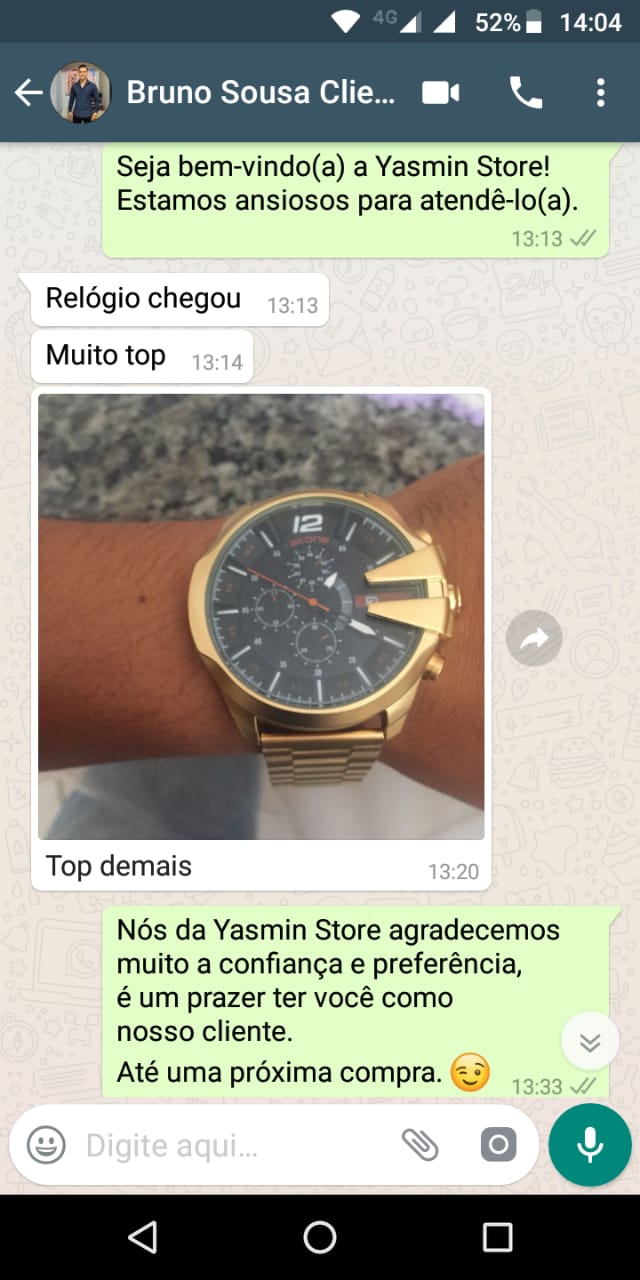Open the three-dot overflow menu
This screenshot has width=640, height=1280.
(x=600, y=93)
